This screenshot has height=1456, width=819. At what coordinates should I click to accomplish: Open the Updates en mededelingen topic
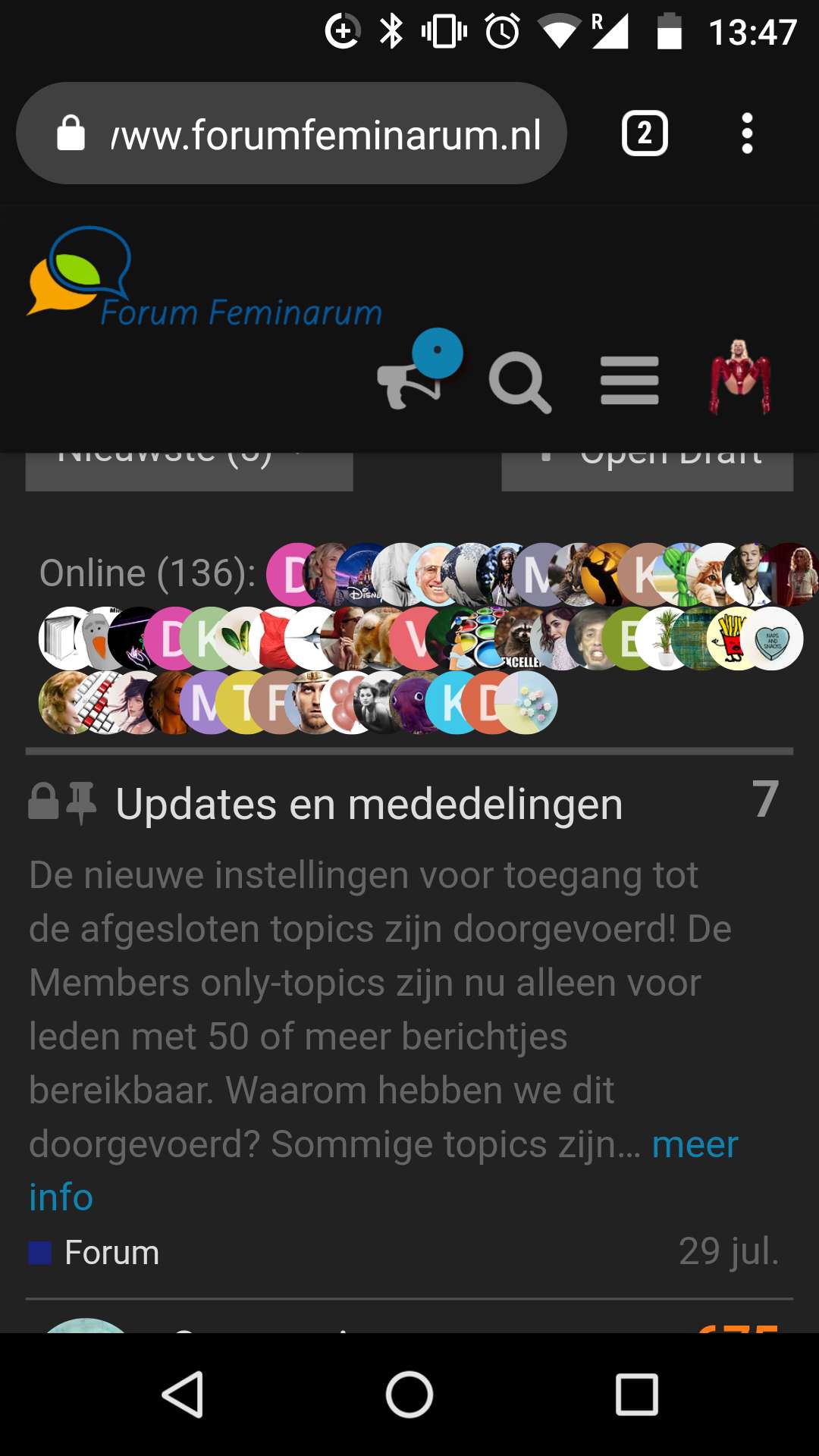coord(369,804)
